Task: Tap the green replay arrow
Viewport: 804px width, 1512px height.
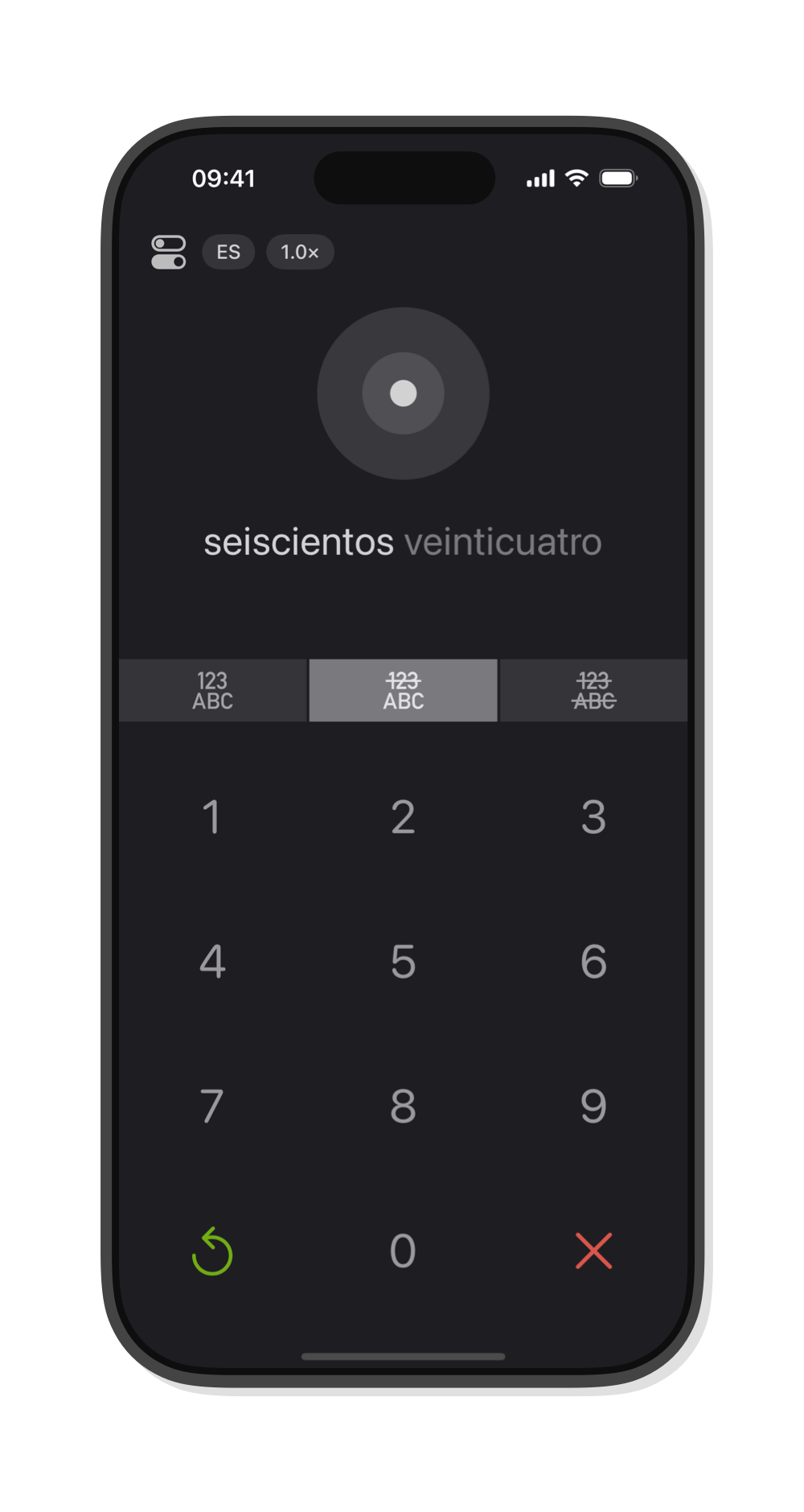Action: (212, 1251)
